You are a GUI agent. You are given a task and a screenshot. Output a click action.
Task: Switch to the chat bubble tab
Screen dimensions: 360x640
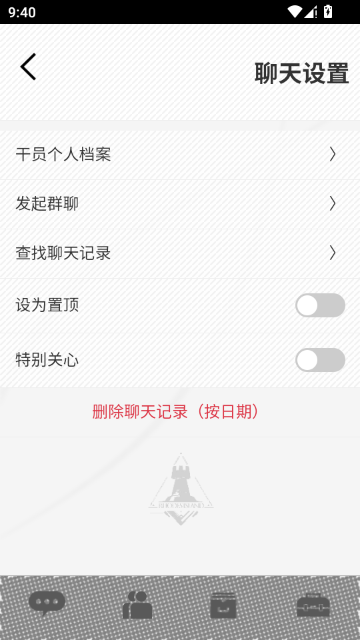click(x=47, y=604)
